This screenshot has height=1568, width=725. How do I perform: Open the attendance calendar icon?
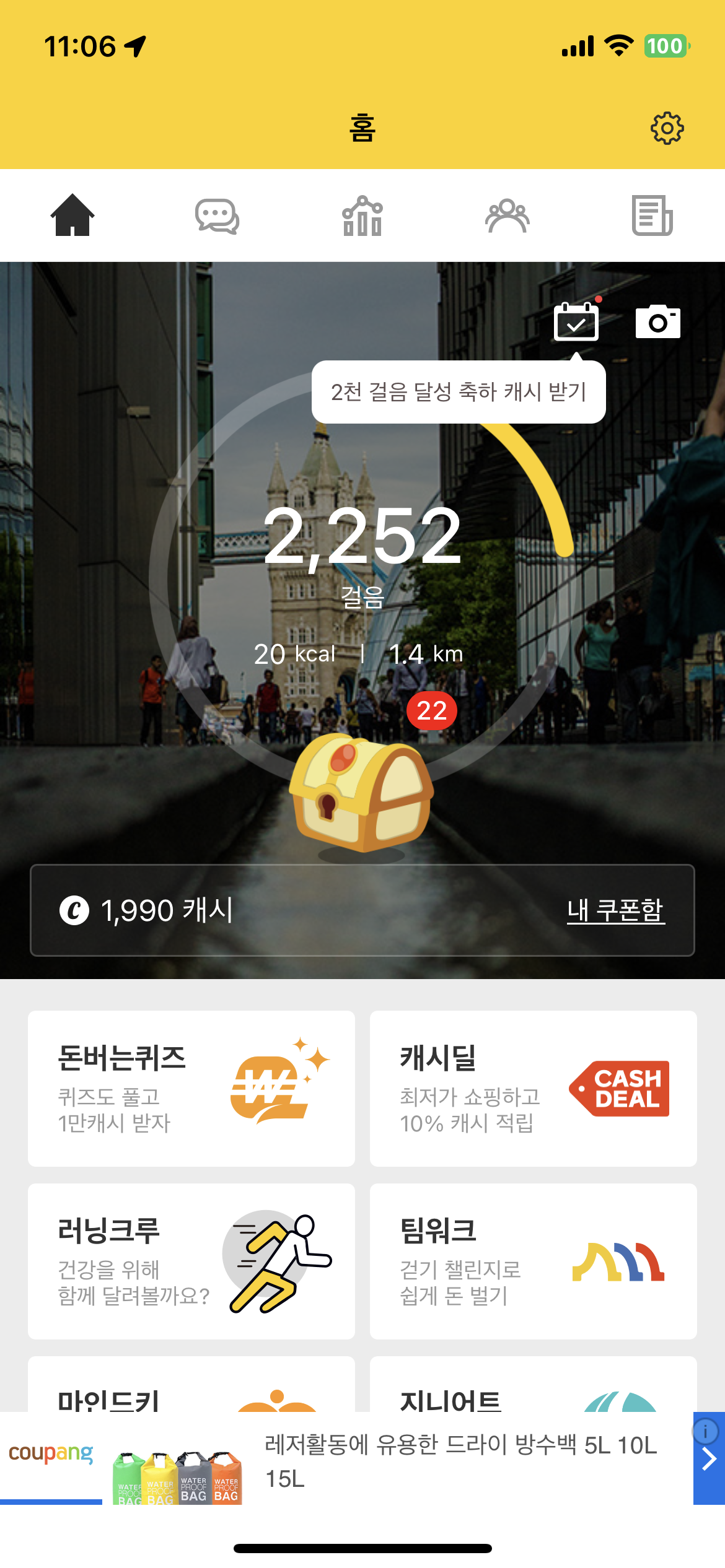576,321
